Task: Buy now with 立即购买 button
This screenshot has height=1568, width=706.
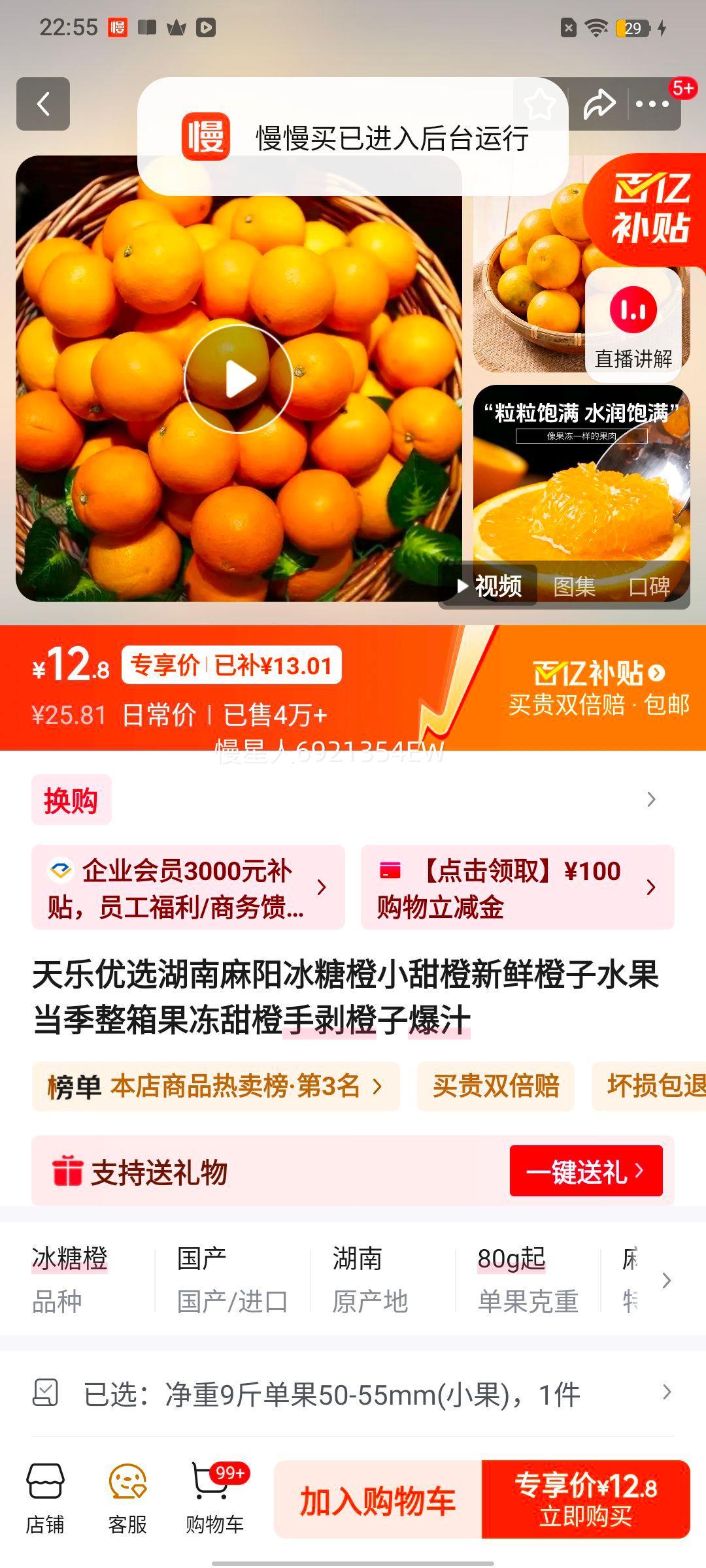Action: point(586,1500)
